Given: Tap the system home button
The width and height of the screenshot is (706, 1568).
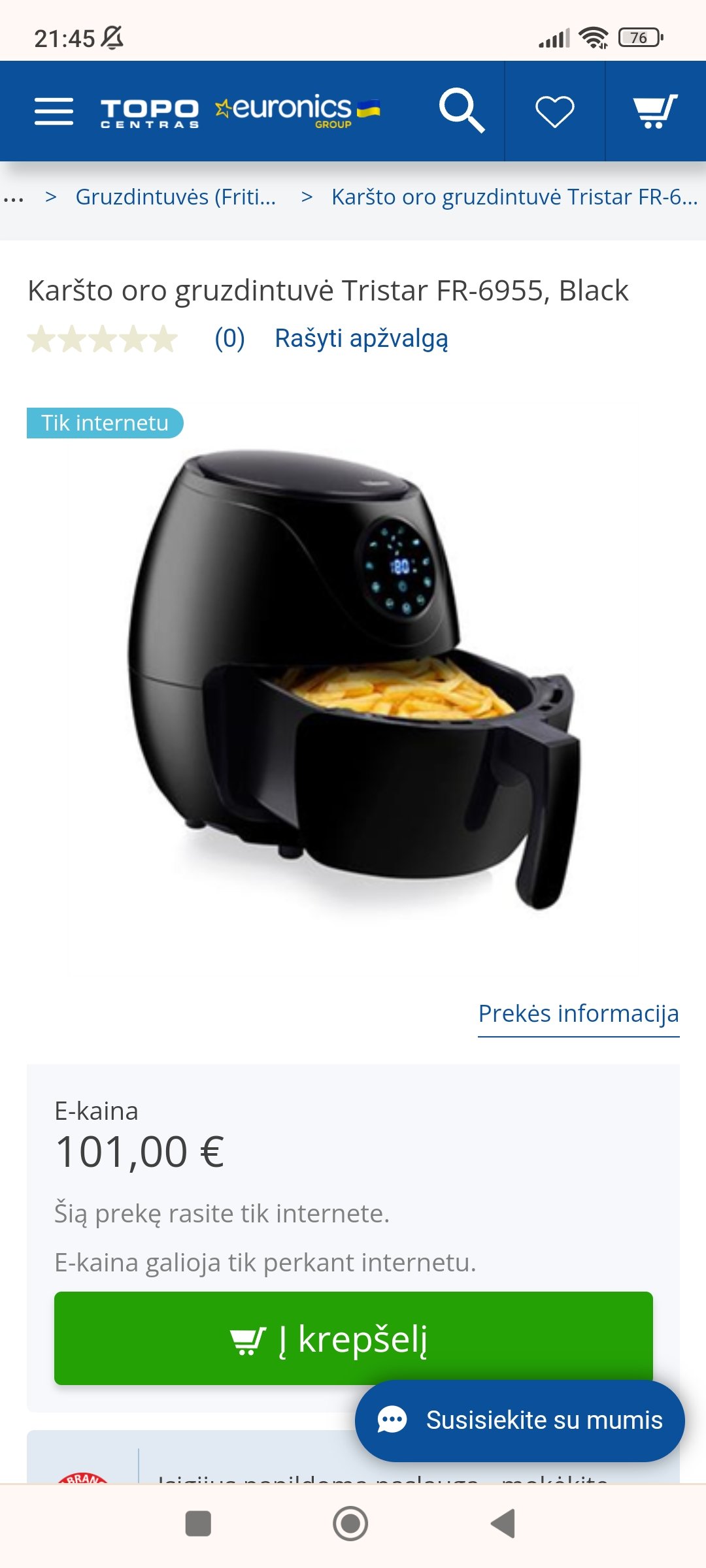Looking at the screenshot, I should point(350,1524).
